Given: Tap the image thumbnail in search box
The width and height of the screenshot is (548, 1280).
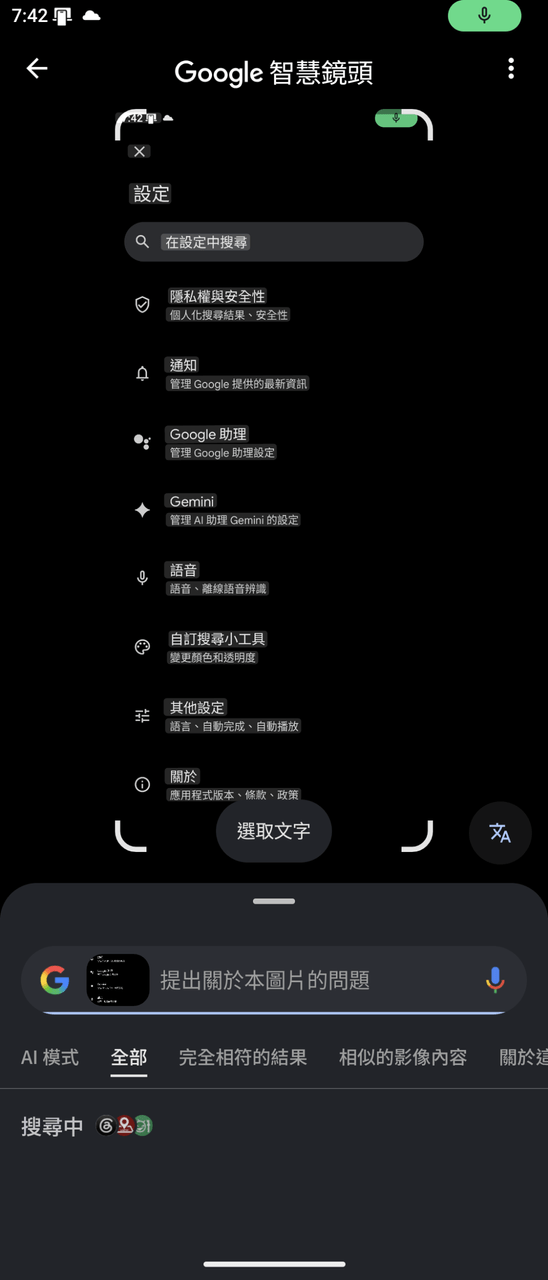Looking at the screenshot, I should point(118,980).
